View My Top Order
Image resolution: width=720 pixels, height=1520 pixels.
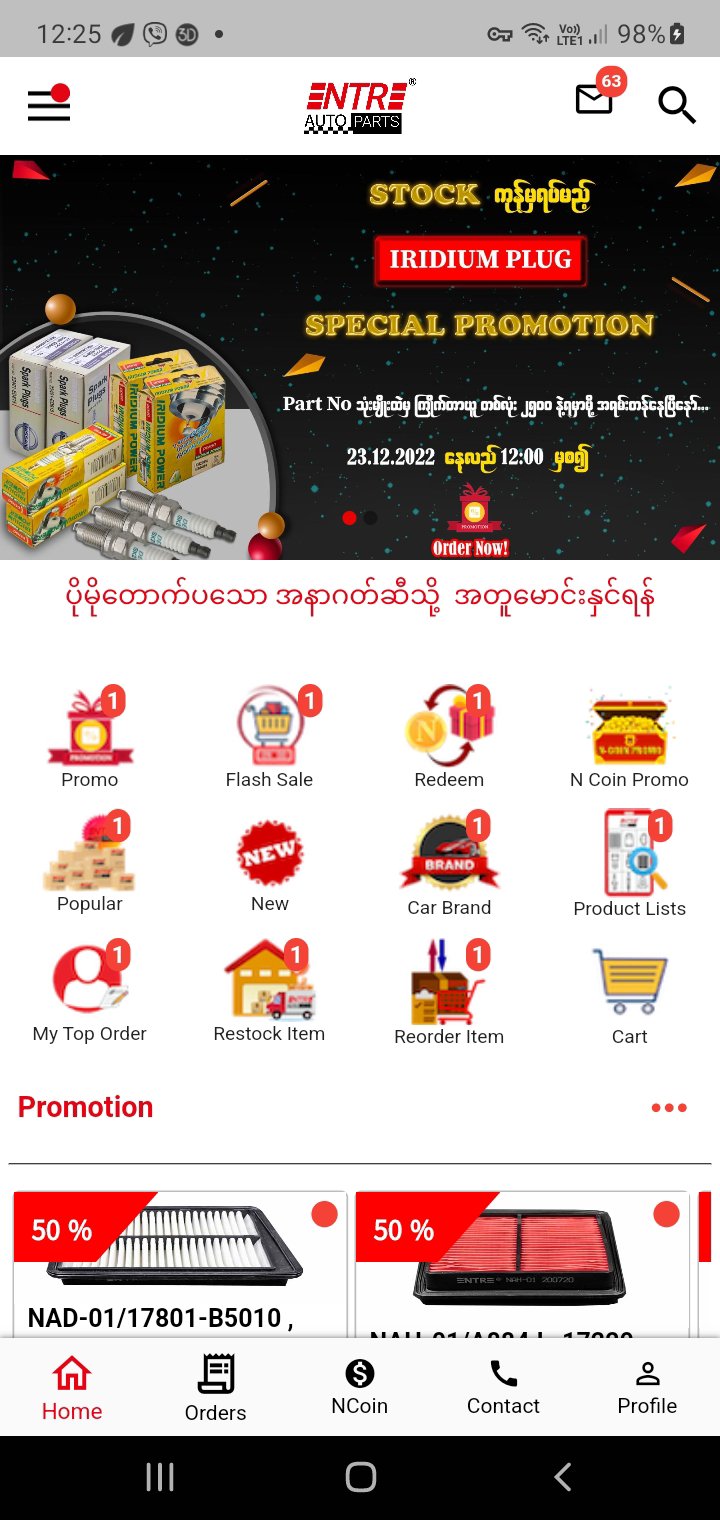(x=90, y=992)
